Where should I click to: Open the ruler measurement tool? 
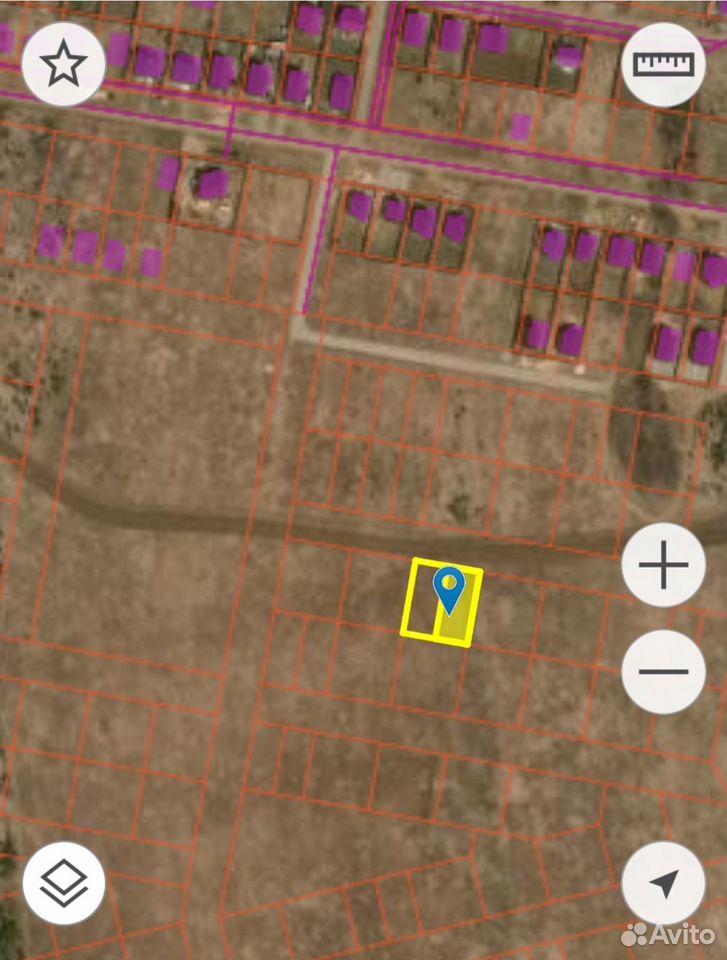(663, 64)
